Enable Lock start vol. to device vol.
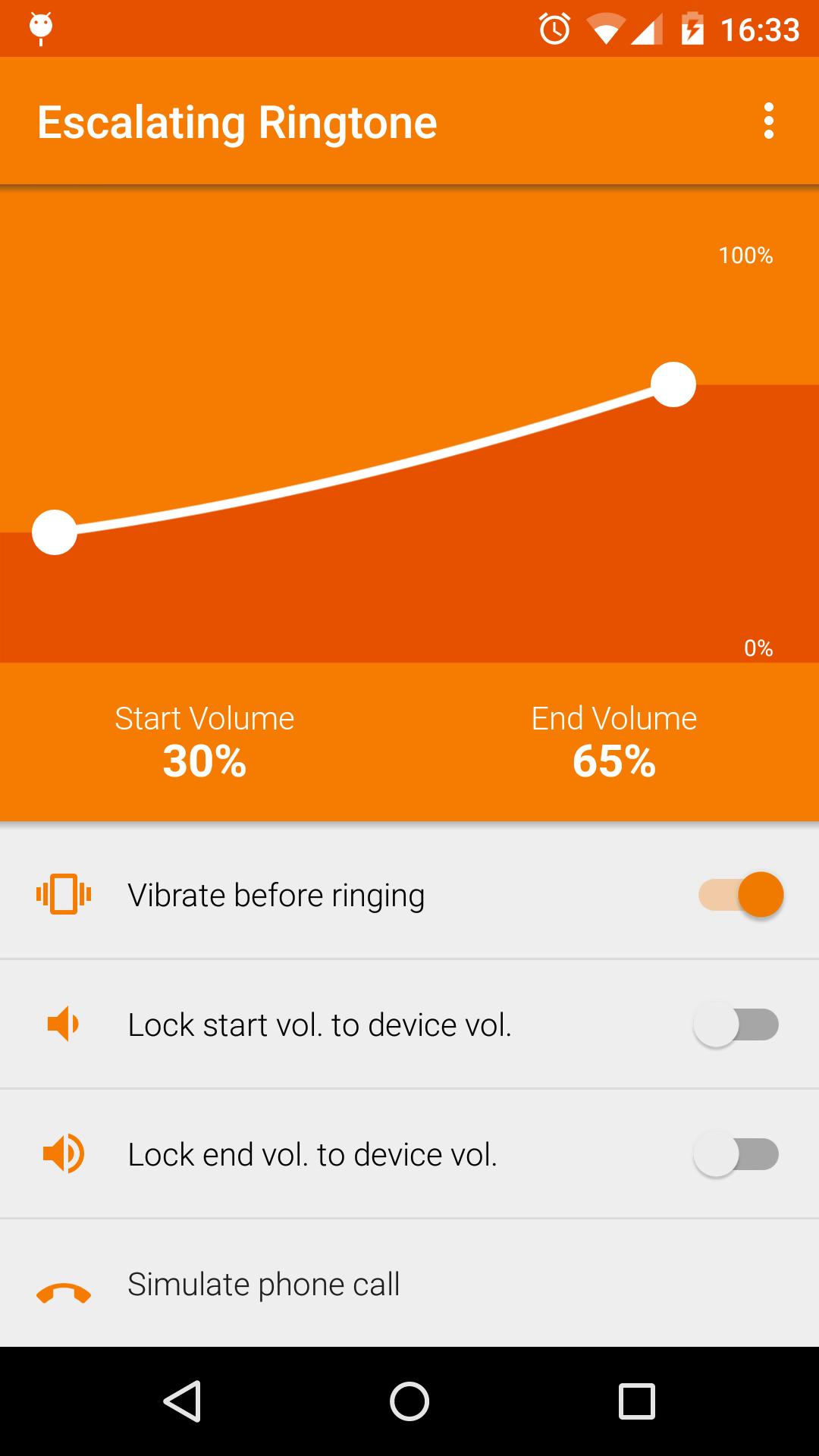The image size is (819, 1456). tap(736, 1024)
